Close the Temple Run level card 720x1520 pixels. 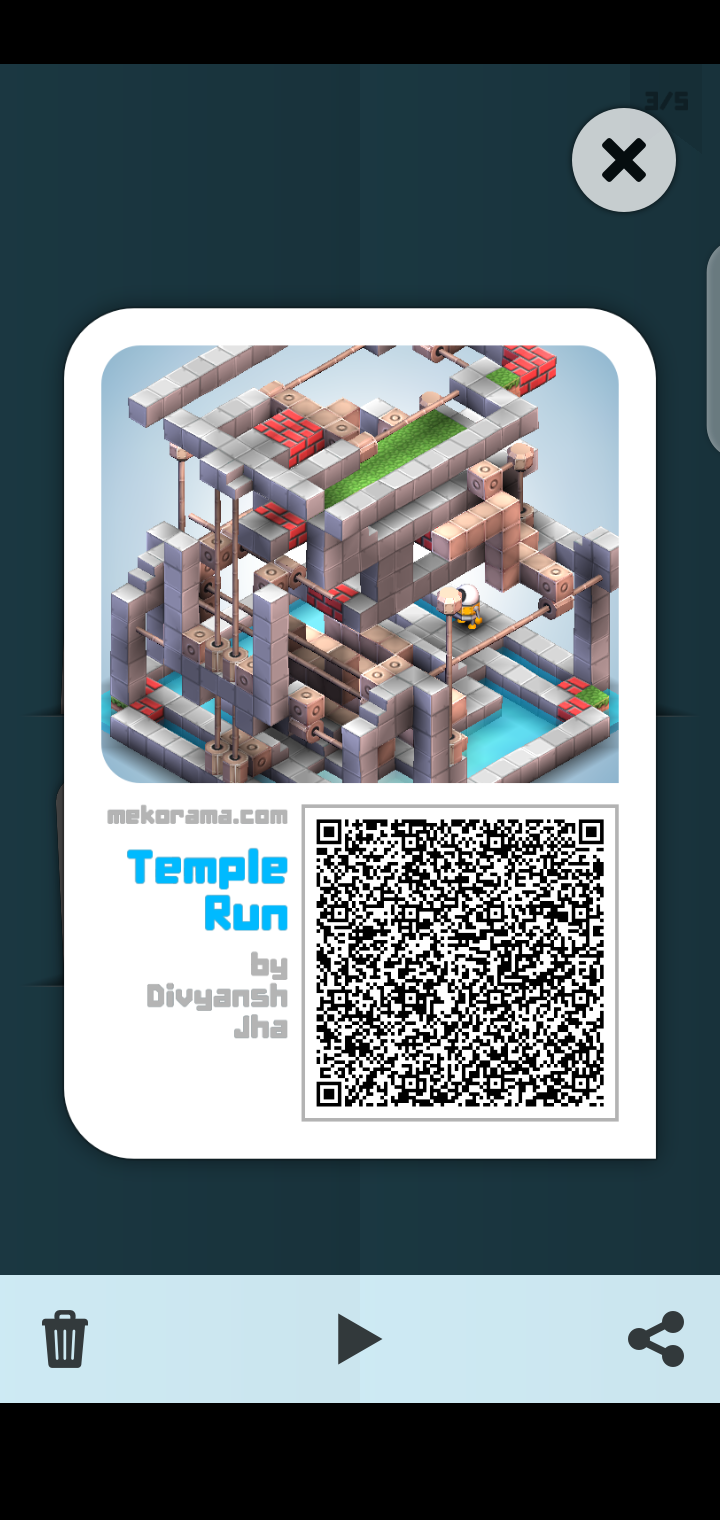coord(623,160)
